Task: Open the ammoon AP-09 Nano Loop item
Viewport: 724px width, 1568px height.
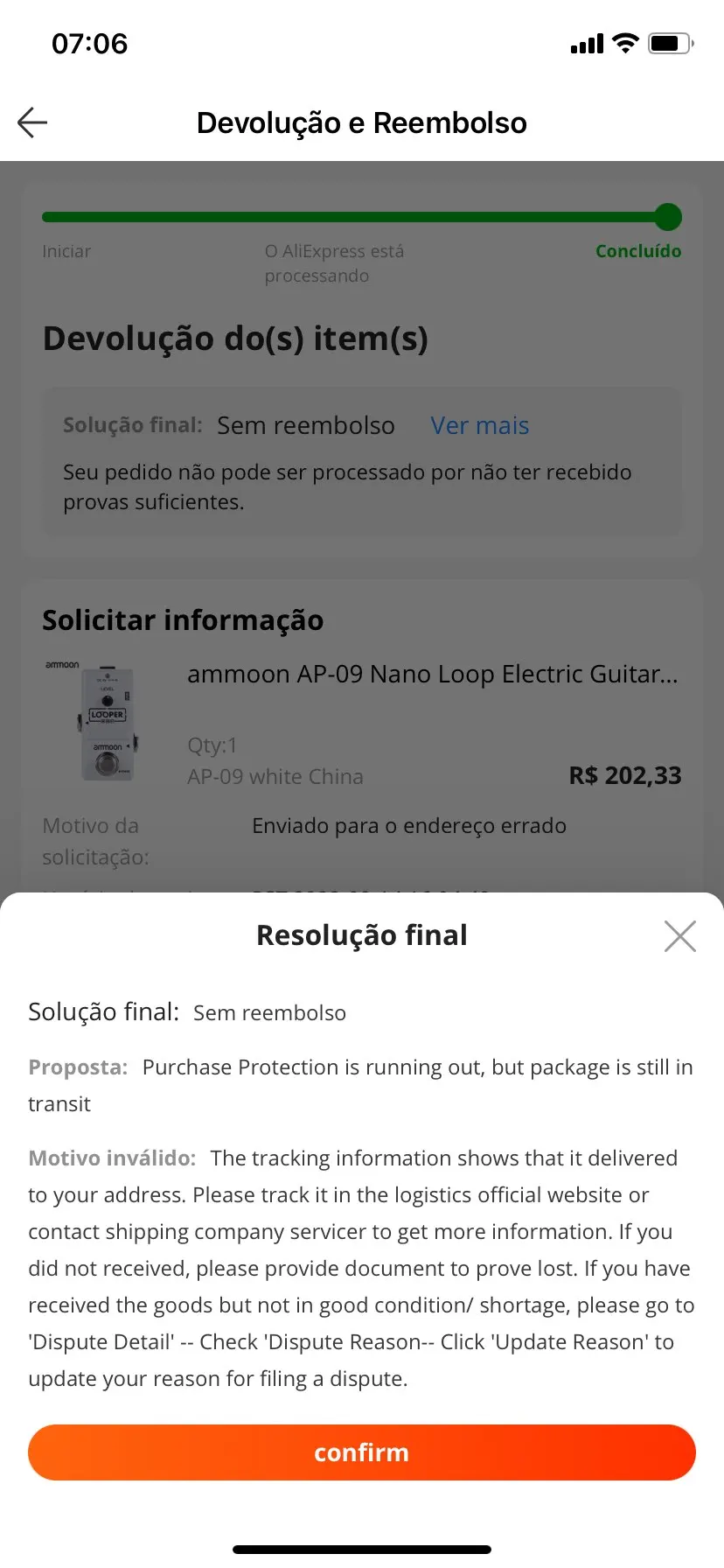Action: point(432,675)
